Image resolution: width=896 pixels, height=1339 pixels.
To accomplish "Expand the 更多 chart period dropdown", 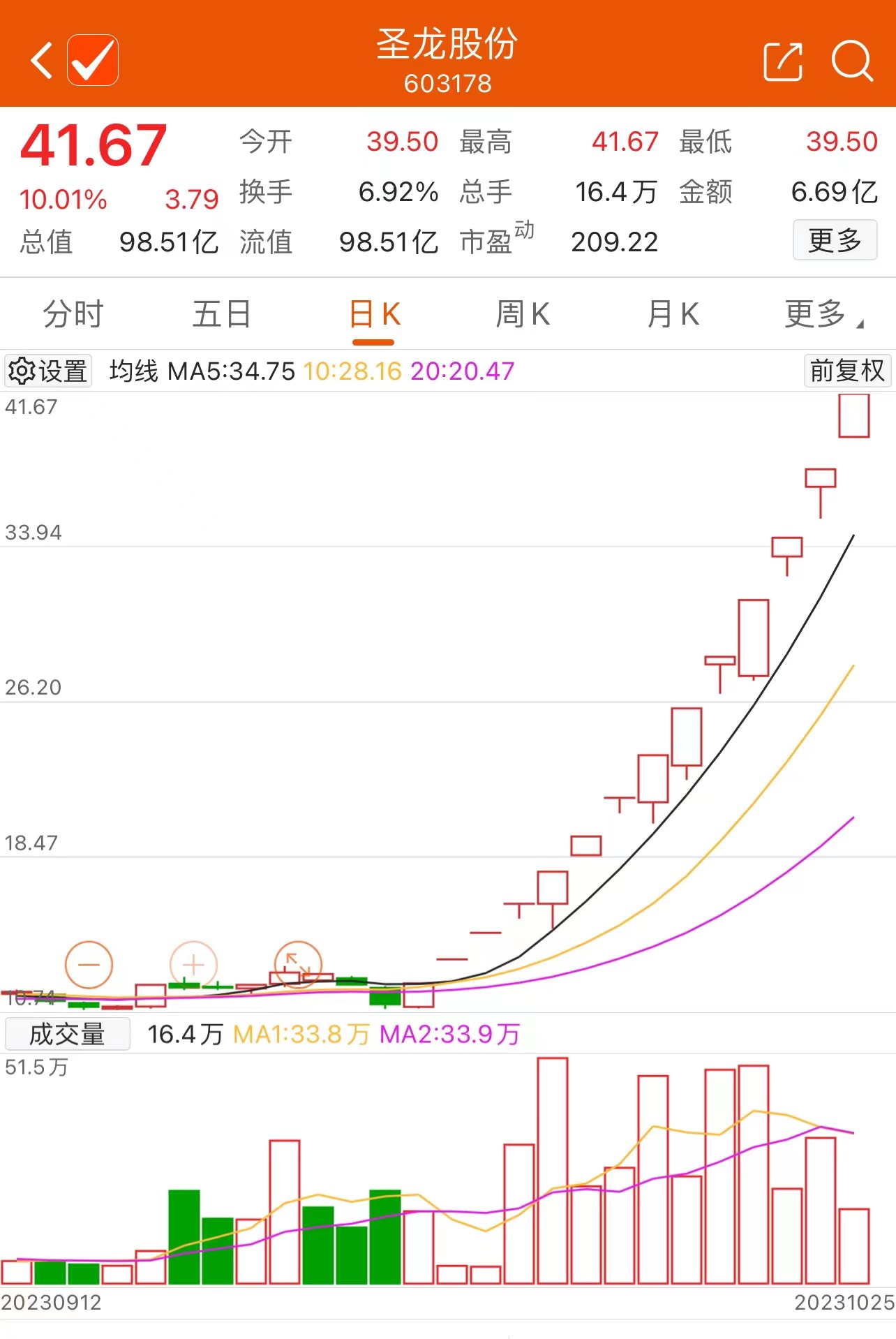I will [822, 314].
